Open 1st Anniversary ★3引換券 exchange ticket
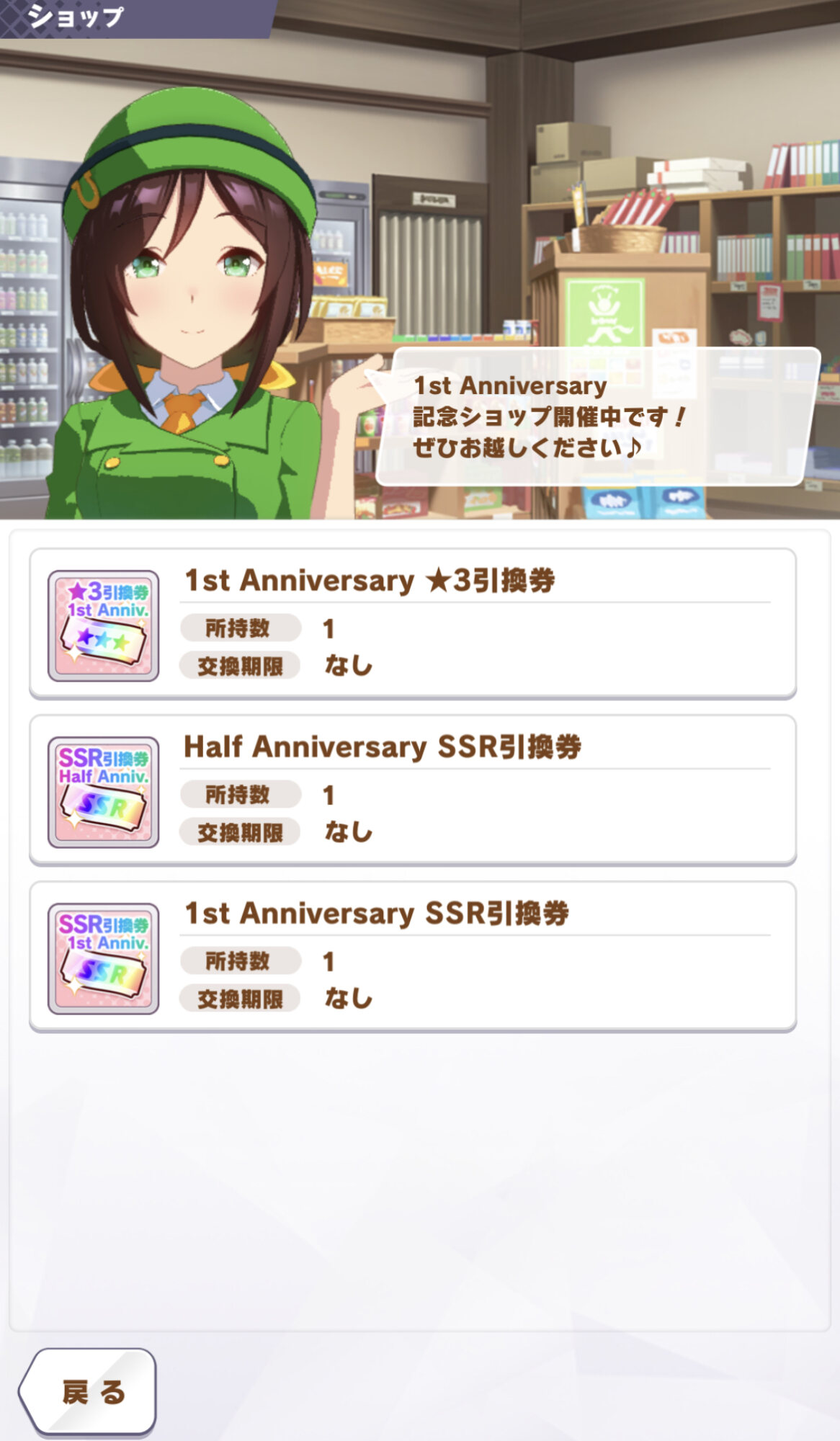Viewport: 840px width, 1441px height. [412, 624]
